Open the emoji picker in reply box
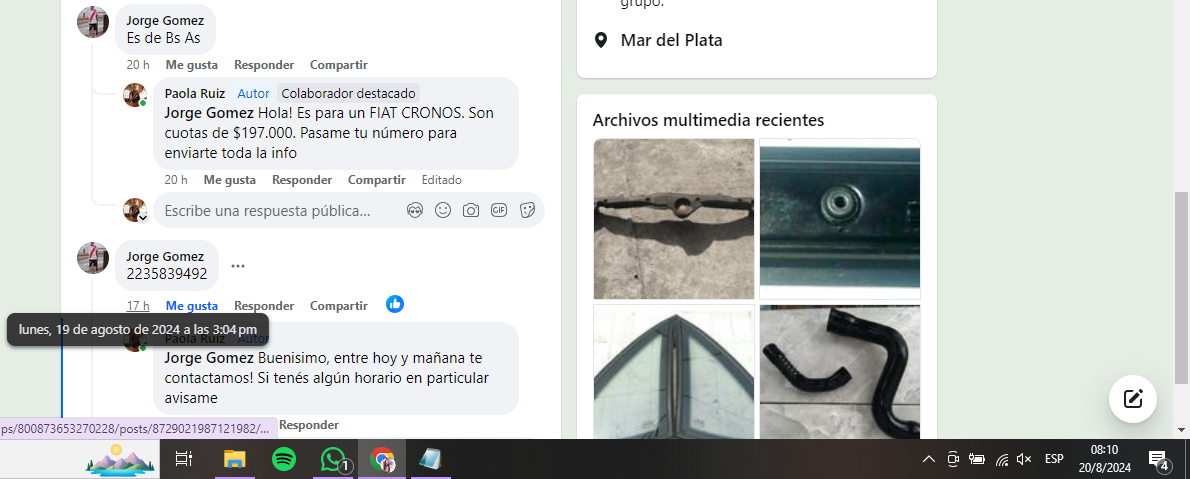The width and height of the screenshot is (1190, 479). pos(443,211)
